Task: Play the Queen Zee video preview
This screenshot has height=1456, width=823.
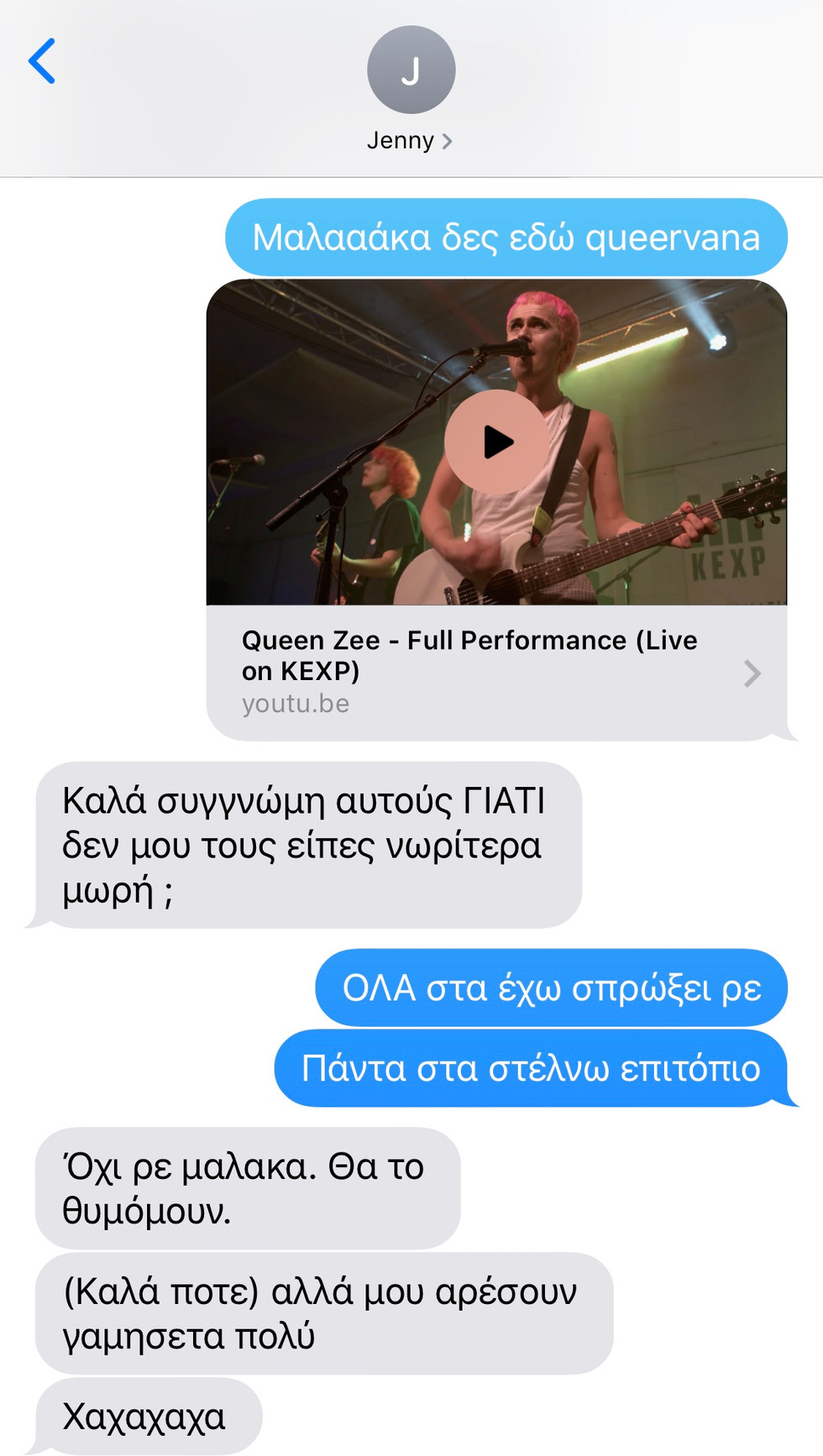Action: click(496, 442)
